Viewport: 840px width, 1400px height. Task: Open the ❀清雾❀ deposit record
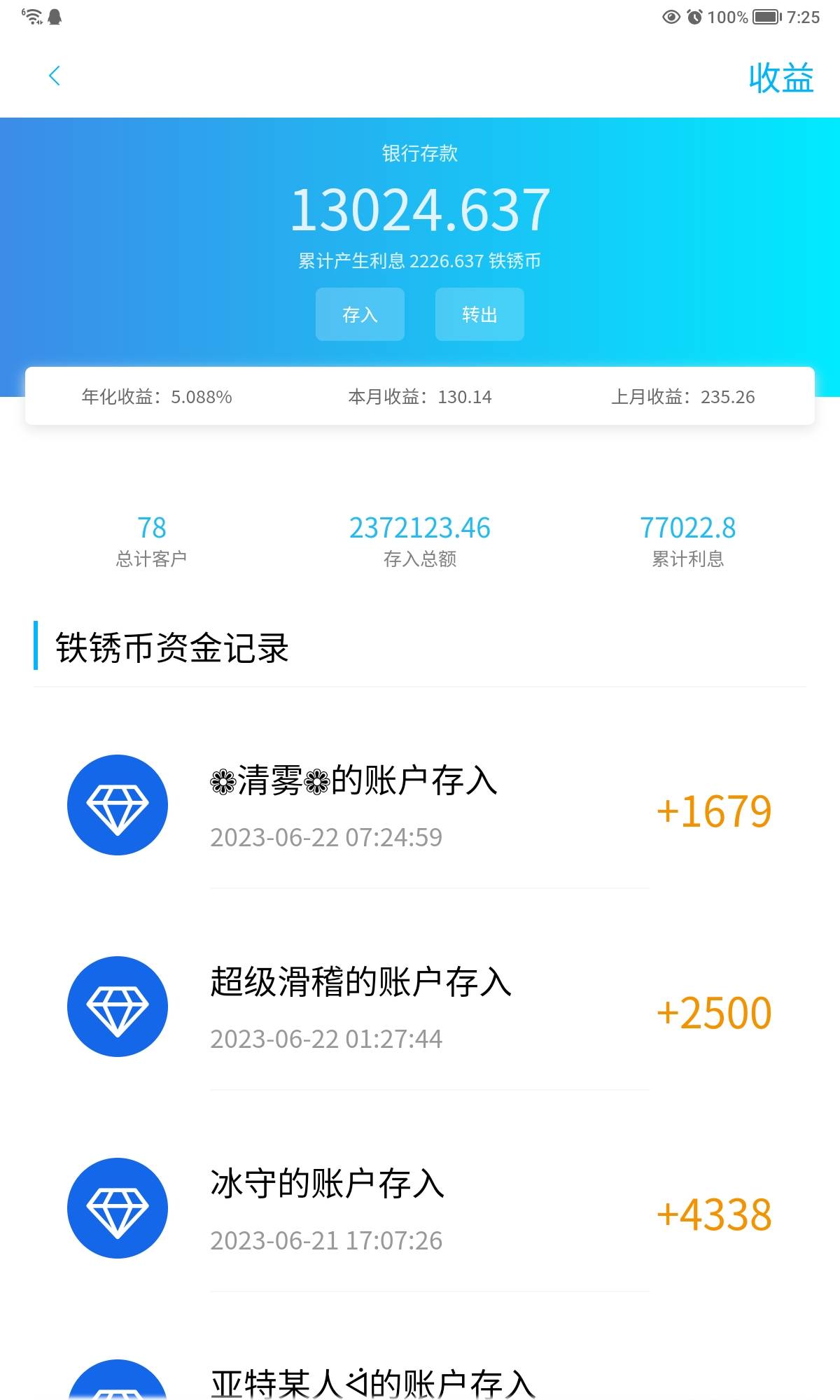(x=420, y=805)
